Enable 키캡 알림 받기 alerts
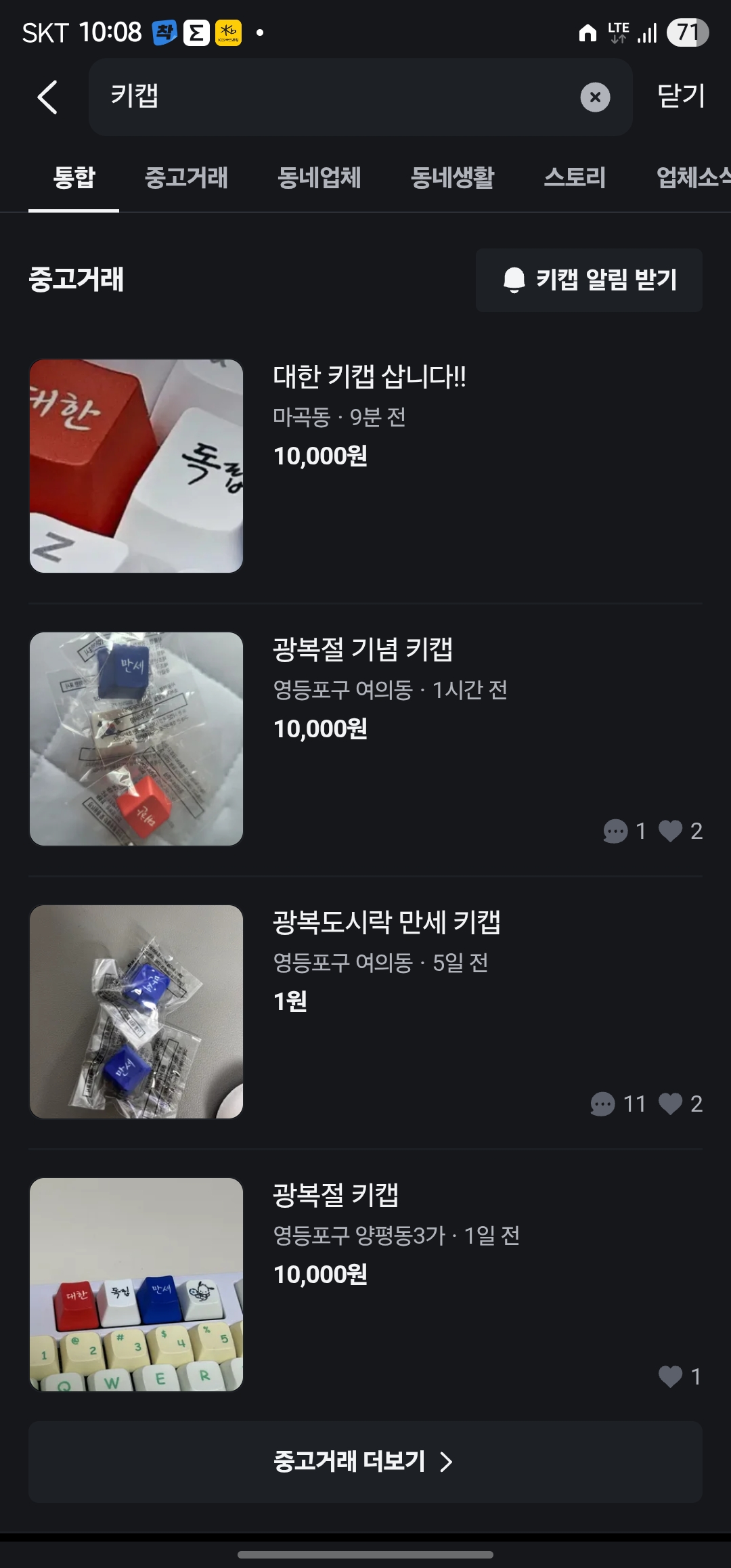This screenshot has height=1568, width=731. point(589,280)
